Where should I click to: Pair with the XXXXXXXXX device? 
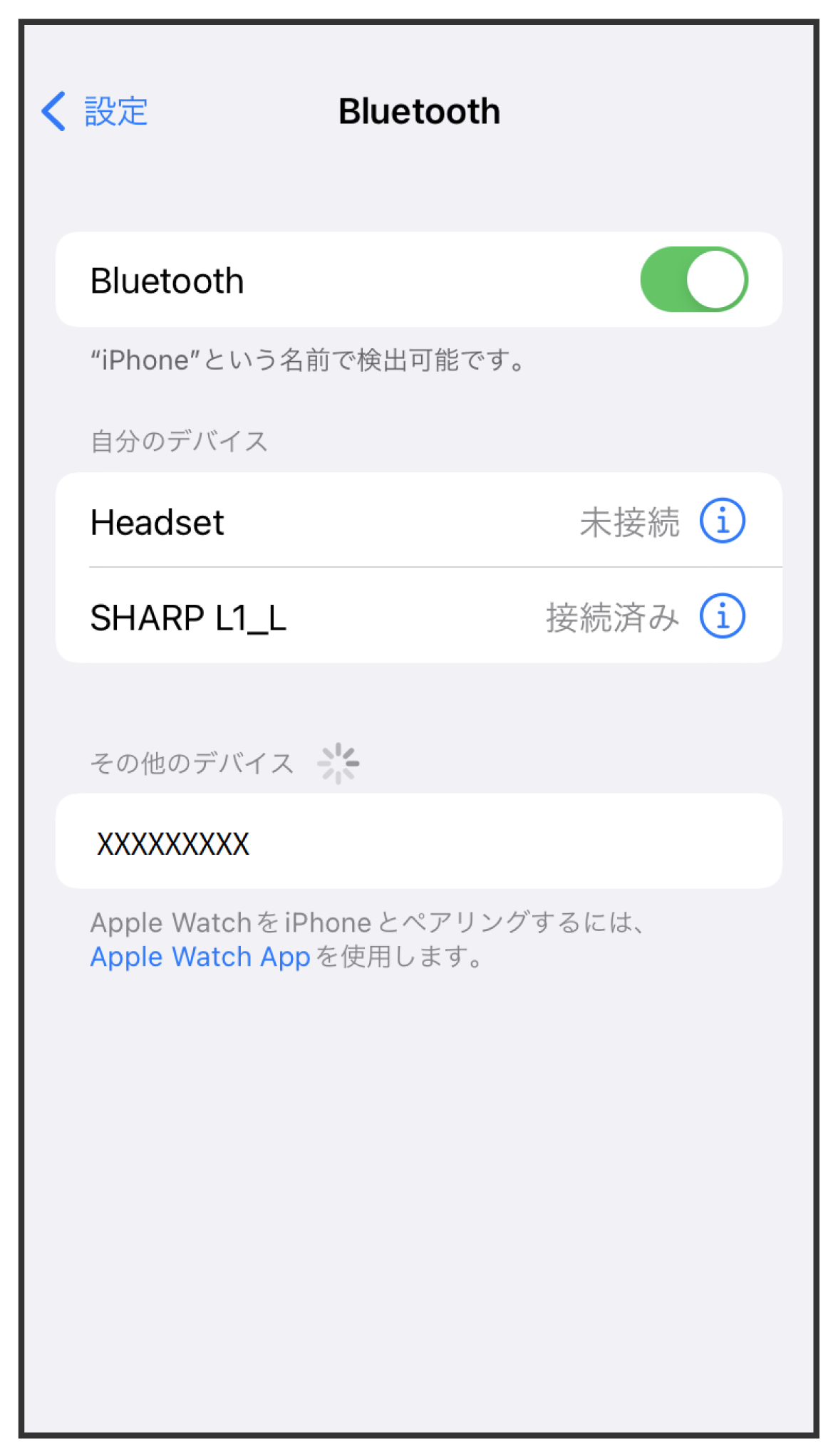419,841
